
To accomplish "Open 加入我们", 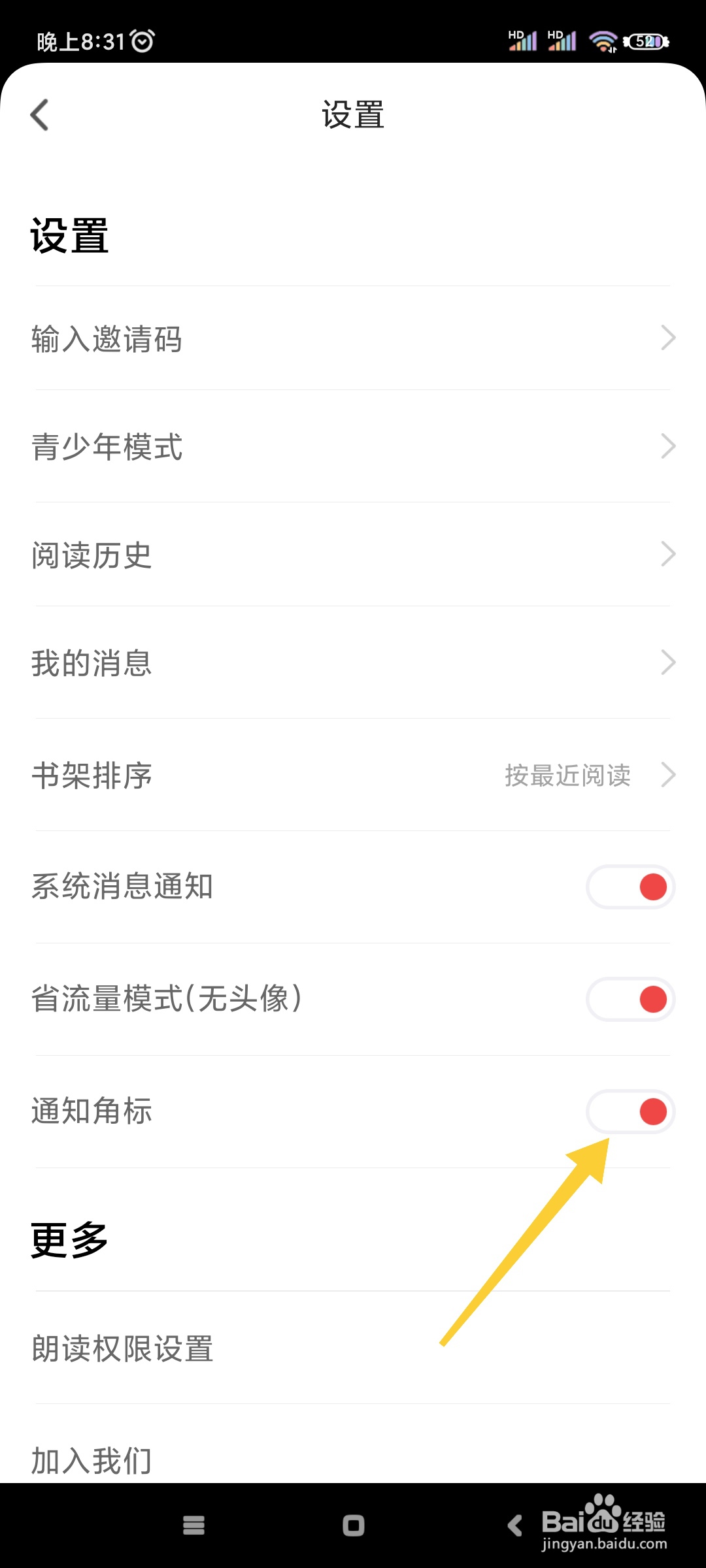I will [x=353, y=1460].
